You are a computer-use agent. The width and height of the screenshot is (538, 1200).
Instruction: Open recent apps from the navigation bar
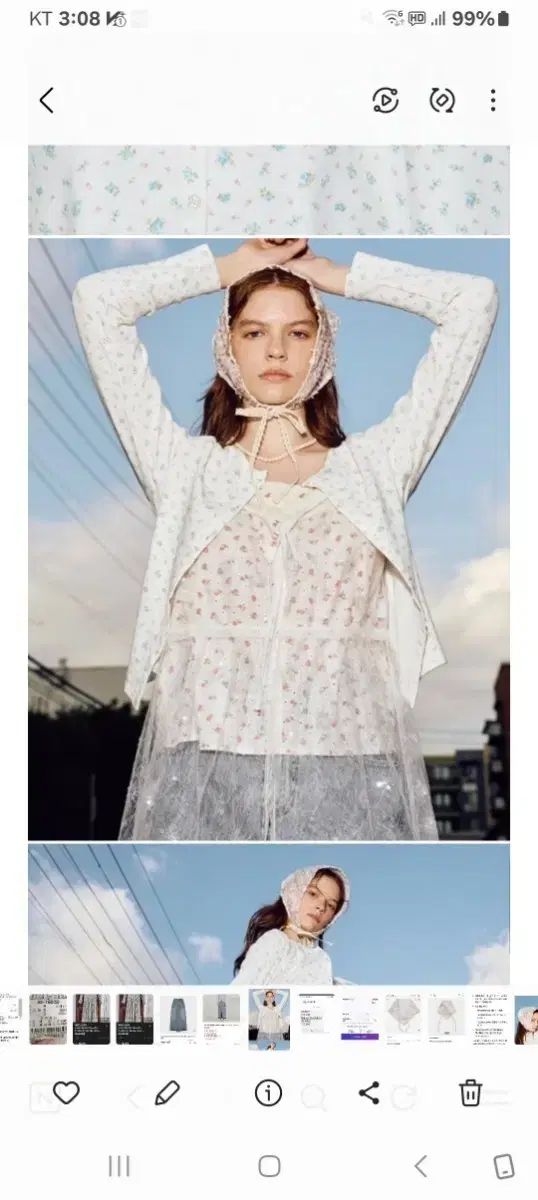click(x=119, y=1166)
